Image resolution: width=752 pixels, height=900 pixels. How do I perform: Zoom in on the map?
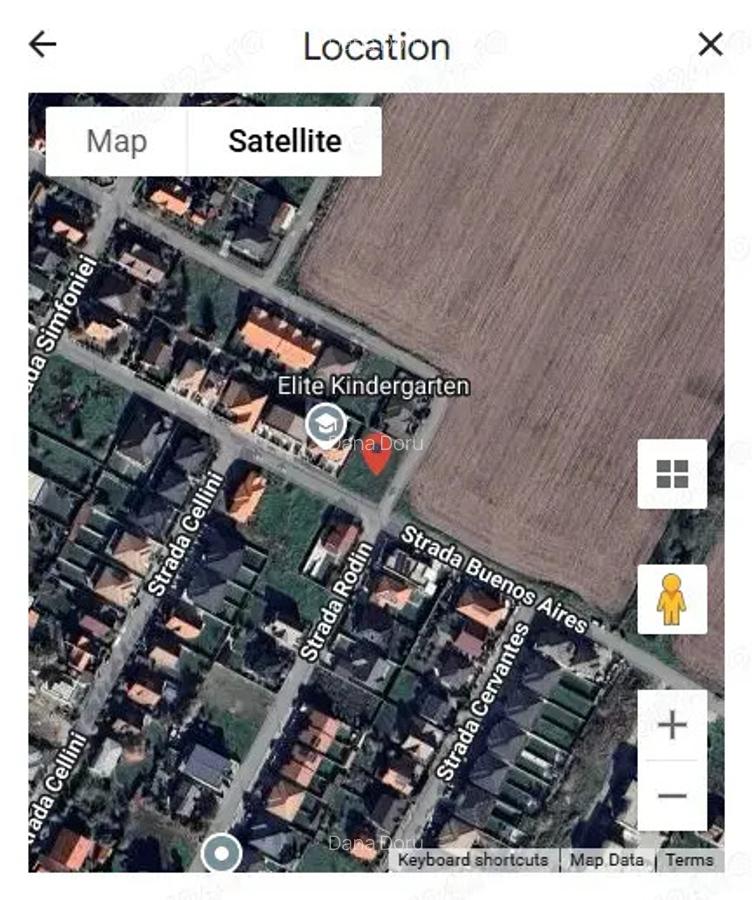click(672, 725)
